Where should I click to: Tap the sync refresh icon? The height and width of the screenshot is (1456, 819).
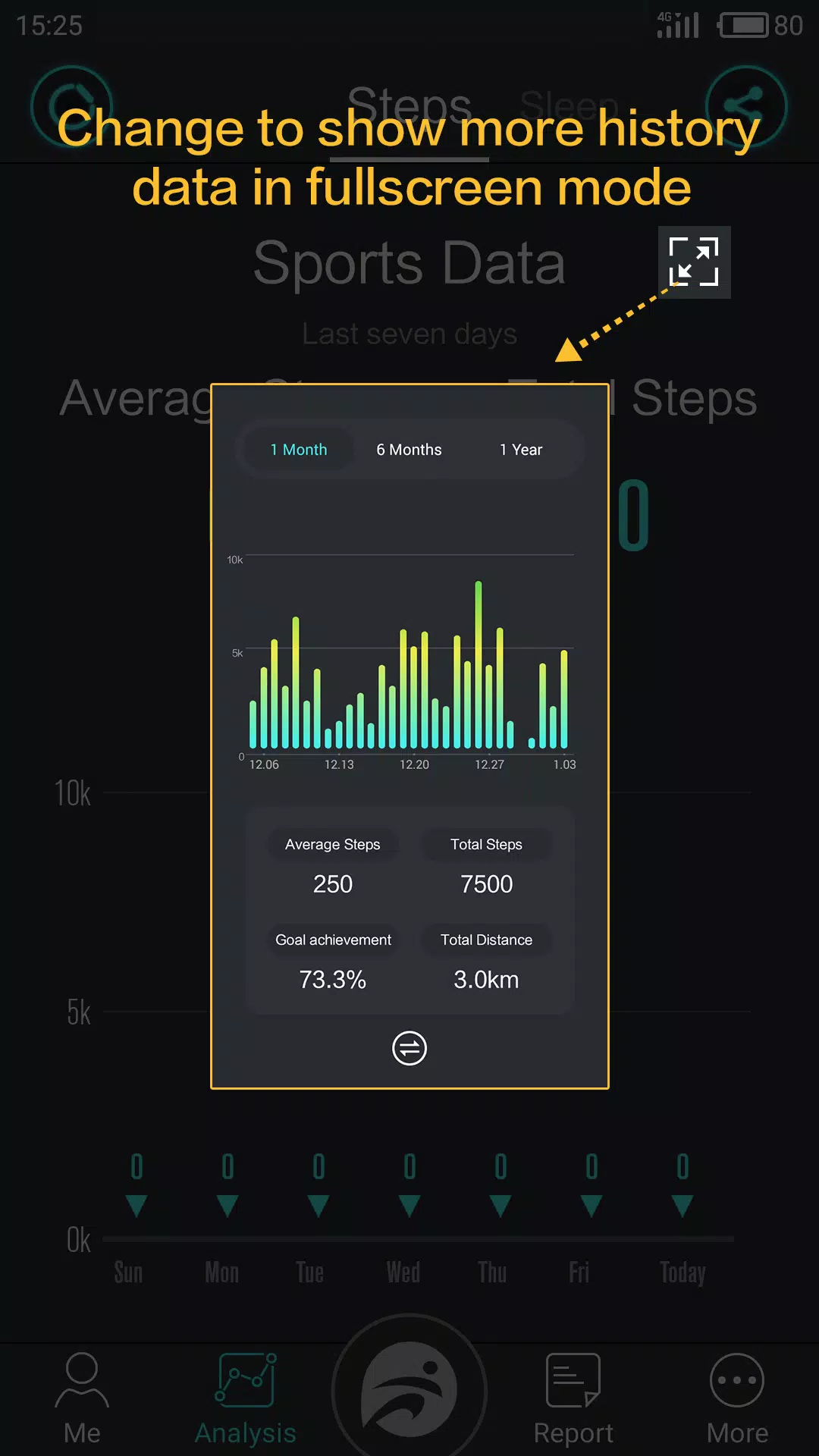pyautogui.click(x=72, y=106)
